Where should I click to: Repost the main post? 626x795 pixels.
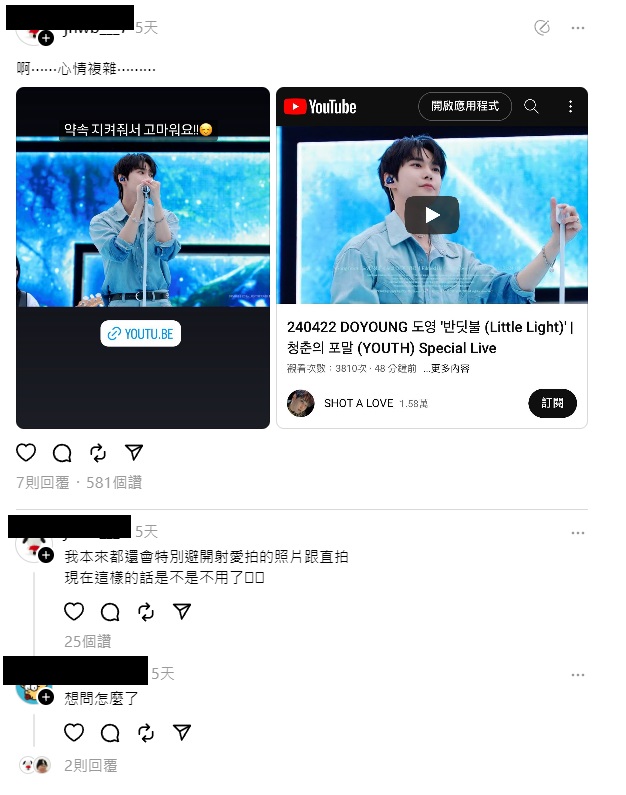pos(98,453)
